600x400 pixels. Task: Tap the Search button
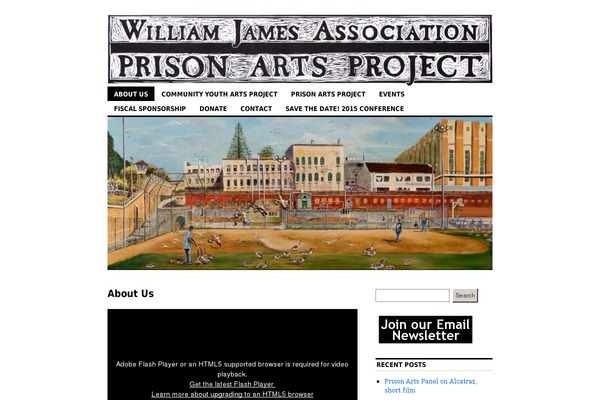click(465, 296)
